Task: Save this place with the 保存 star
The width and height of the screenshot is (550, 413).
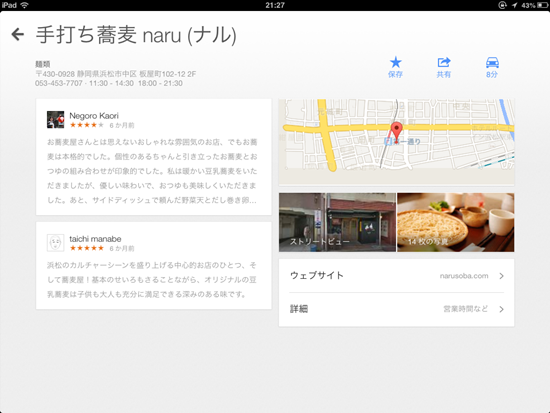Action: pyautogui.click(x=395, y=67)
